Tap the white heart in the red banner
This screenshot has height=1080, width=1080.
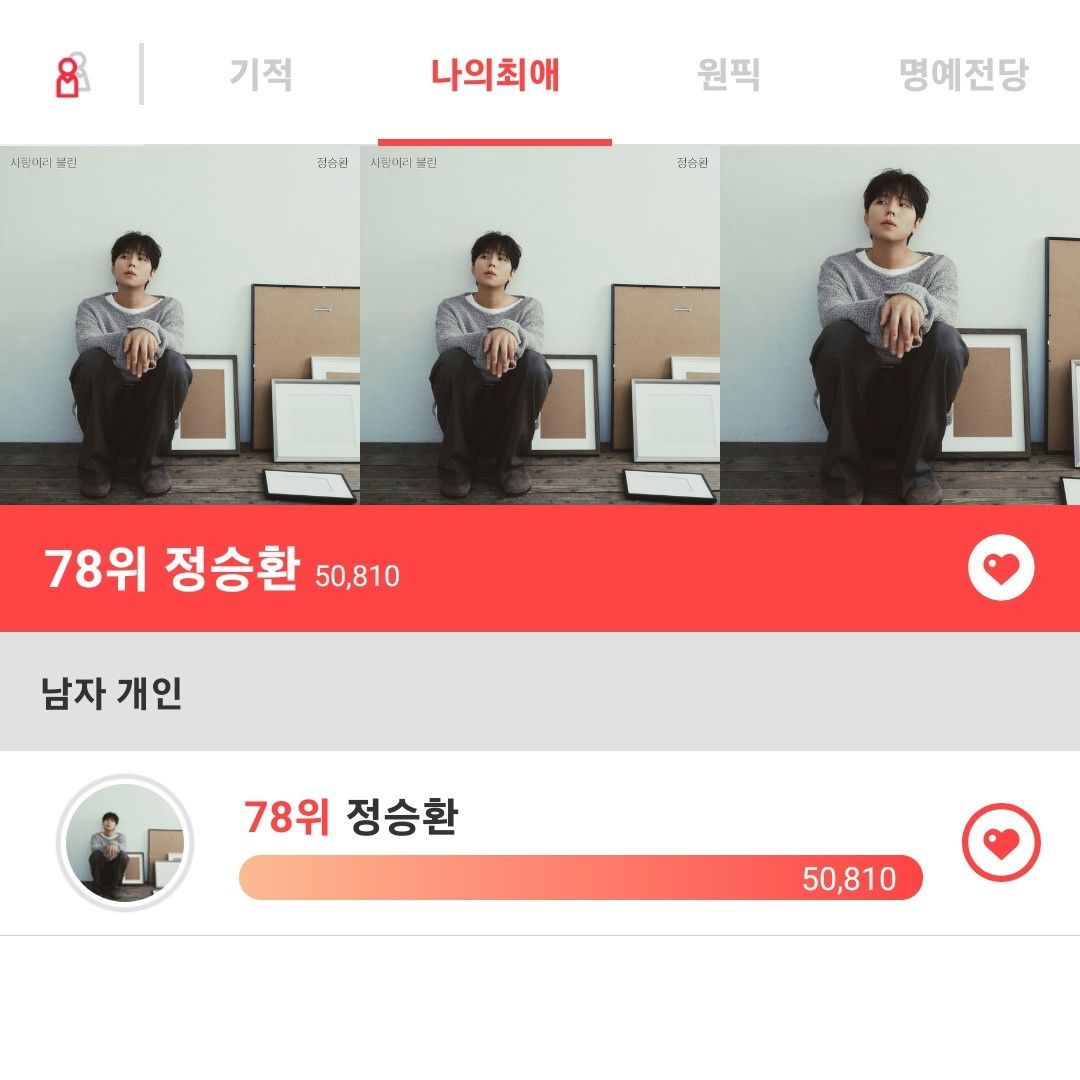[x=1001, y=568]
